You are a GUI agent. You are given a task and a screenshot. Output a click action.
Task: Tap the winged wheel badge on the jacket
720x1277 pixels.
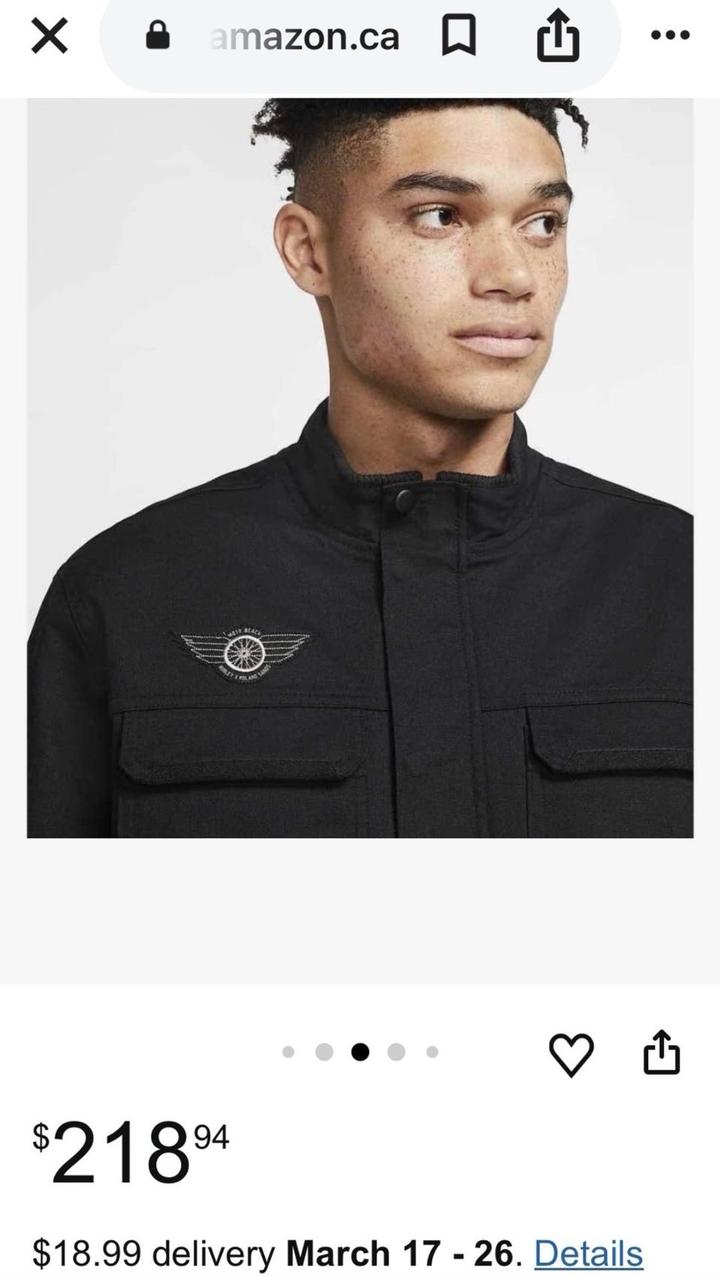pos(244,653)
